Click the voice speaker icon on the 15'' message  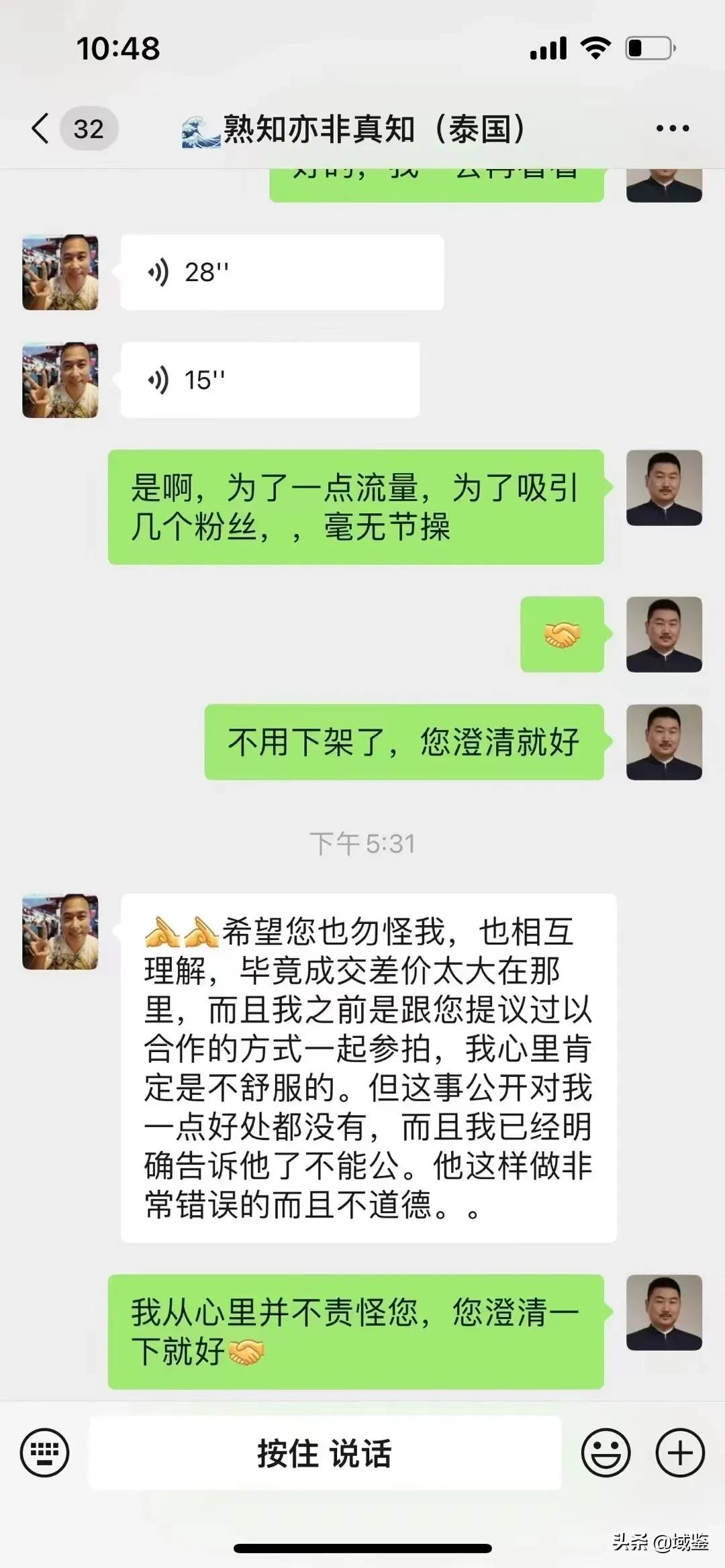(x=159, y=378)
